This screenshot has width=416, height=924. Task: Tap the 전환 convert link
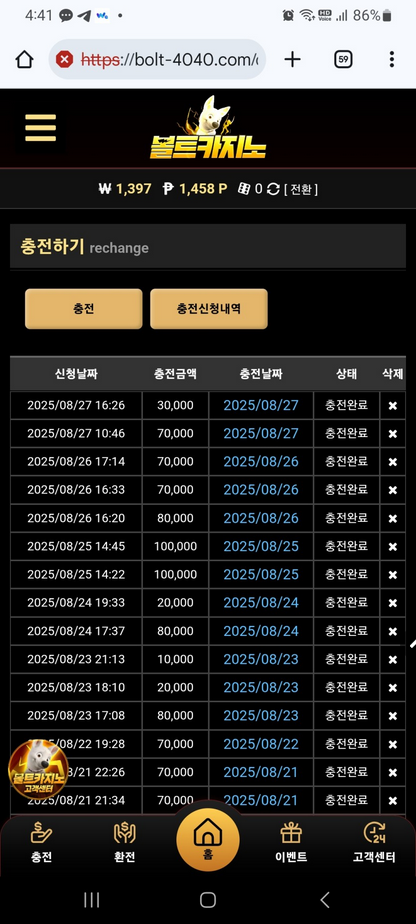click(301, 189)
